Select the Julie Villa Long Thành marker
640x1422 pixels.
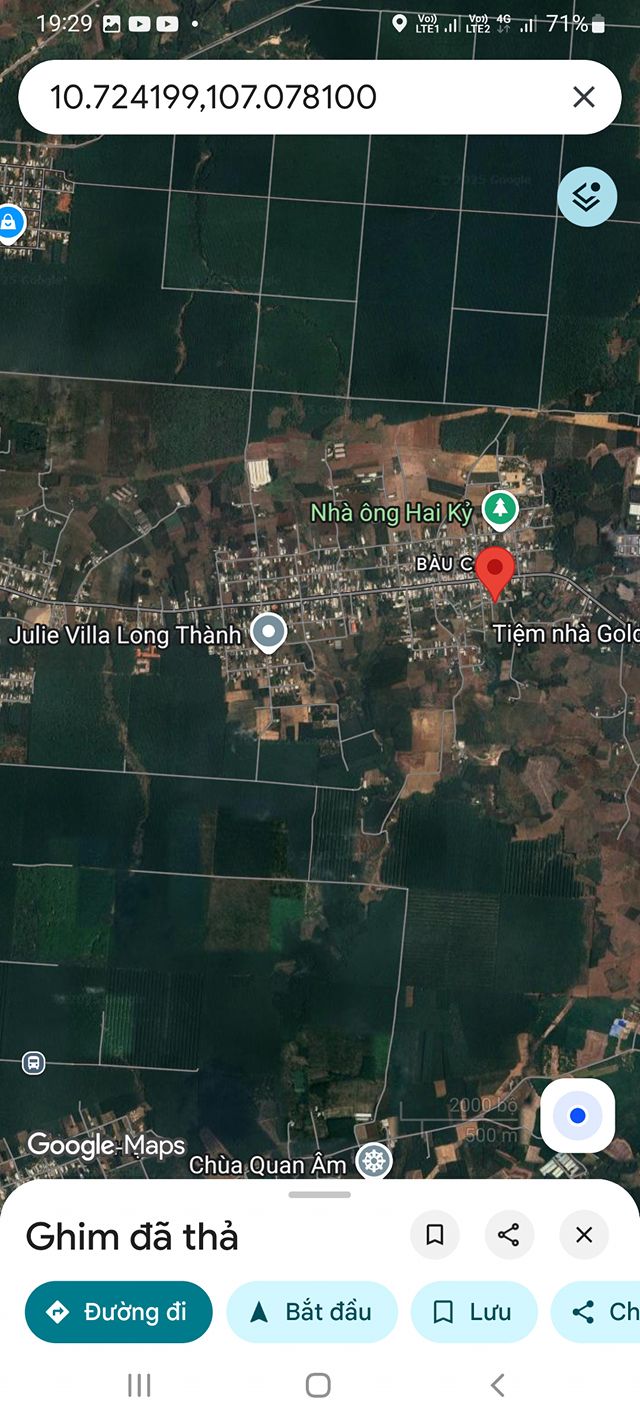pos(268,633)
